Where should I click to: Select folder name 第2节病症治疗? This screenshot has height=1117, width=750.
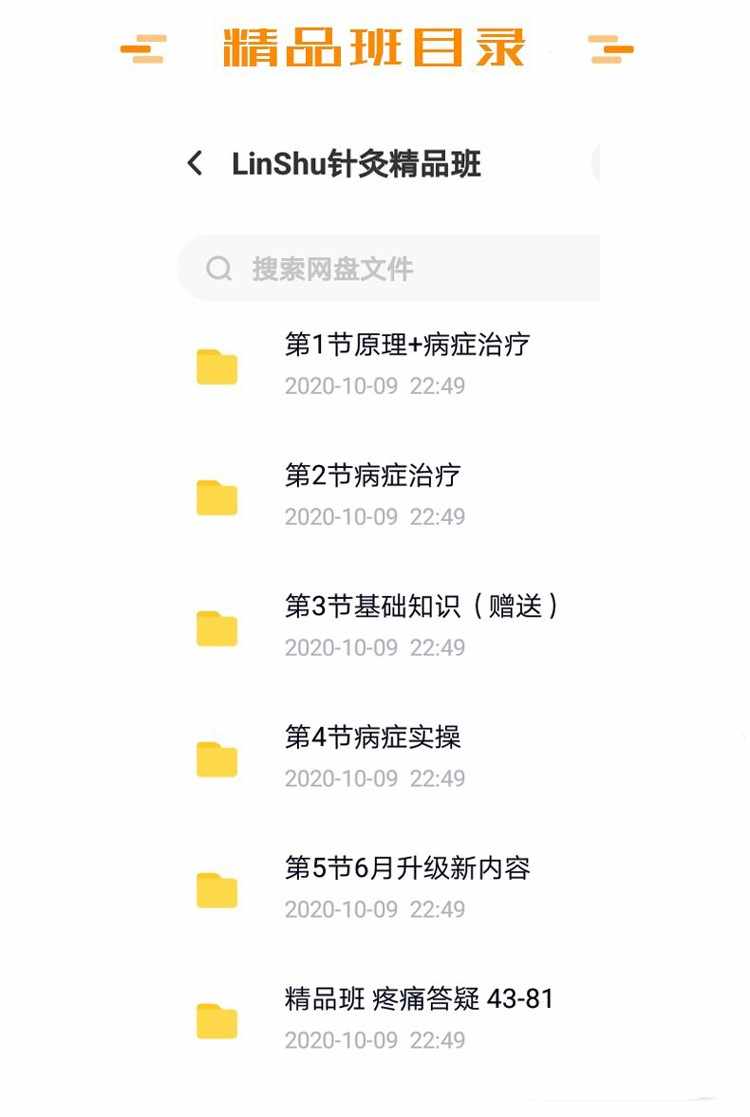coord(375,476)
